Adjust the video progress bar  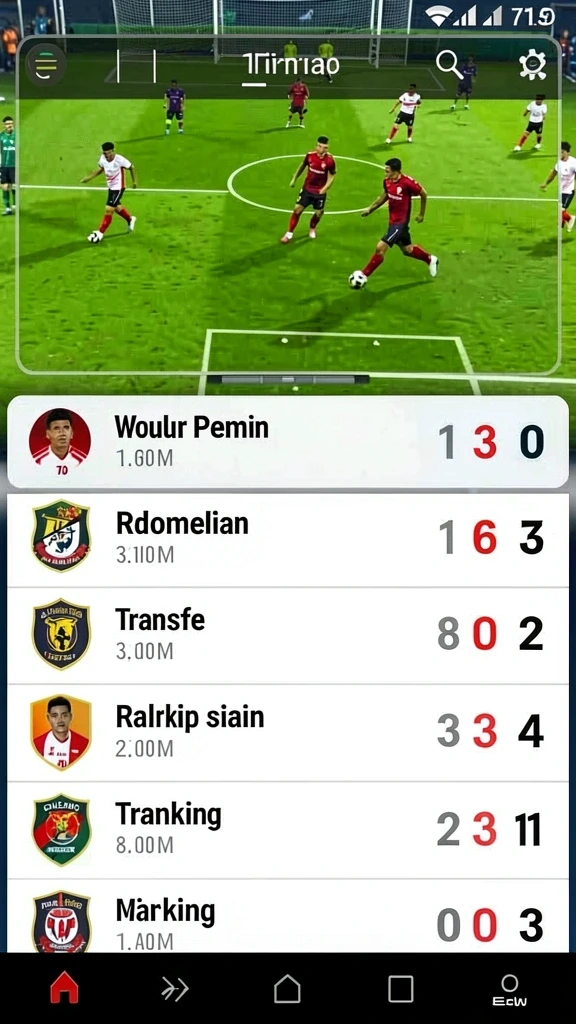coord(288,379)
